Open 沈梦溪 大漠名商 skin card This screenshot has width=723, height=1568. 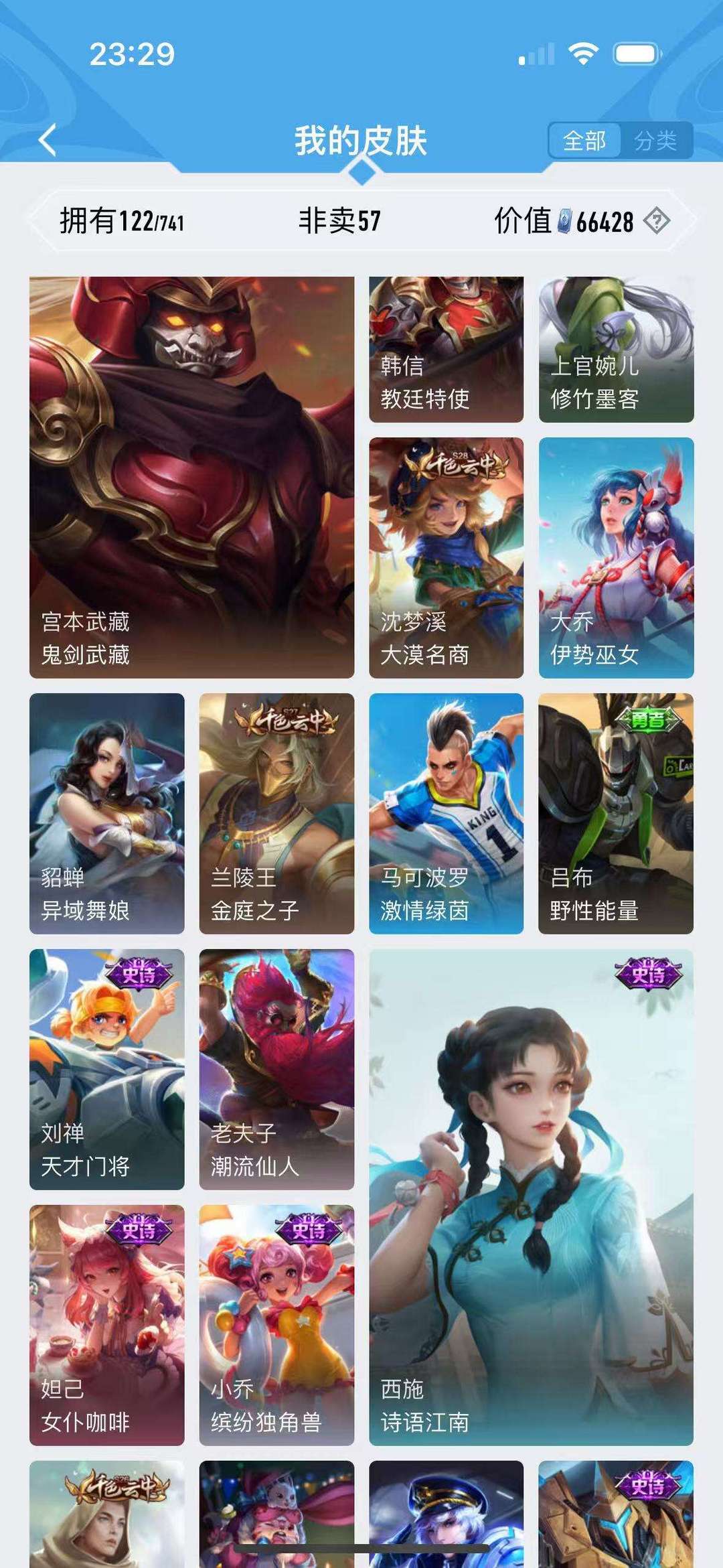tap(446, 557)
